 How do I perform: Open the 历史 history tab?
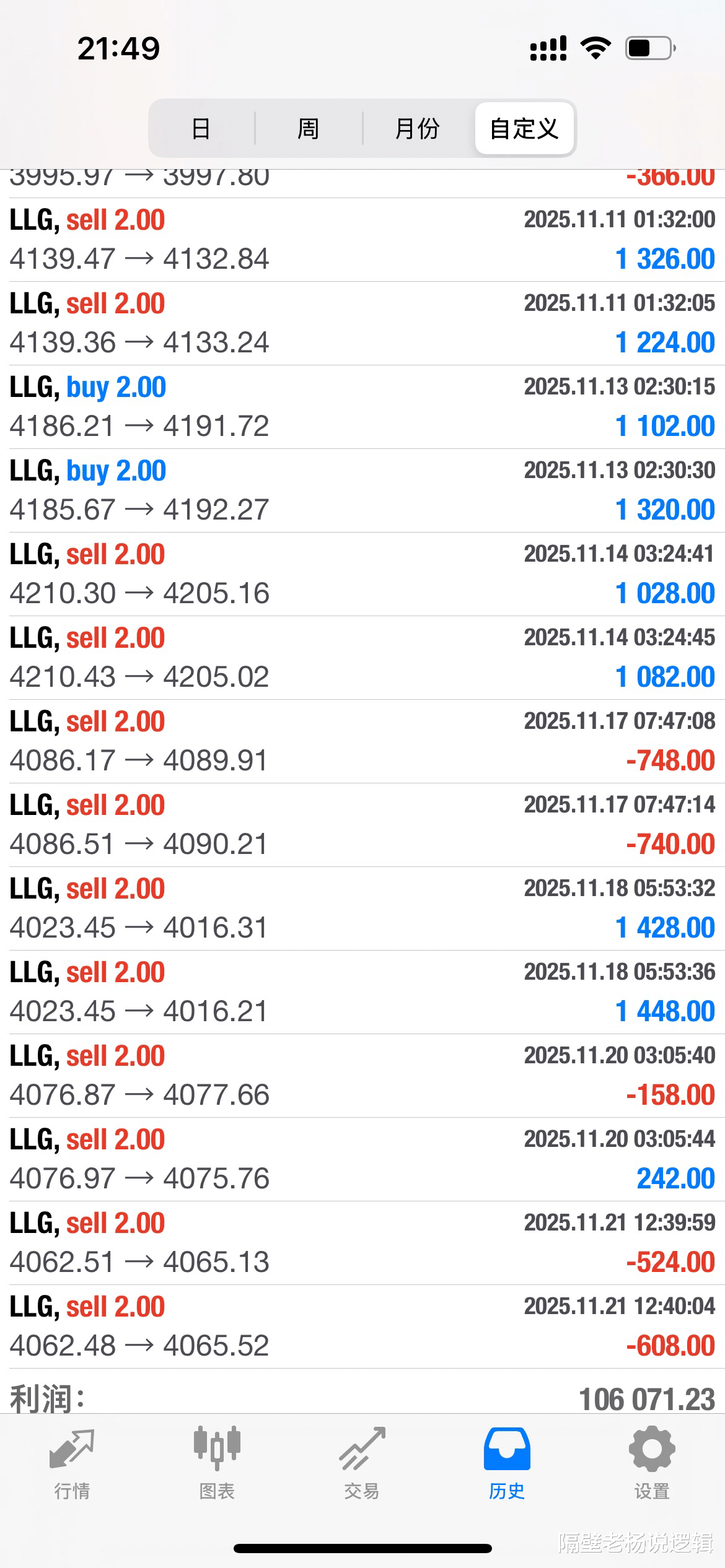[x=507, y=1463]
